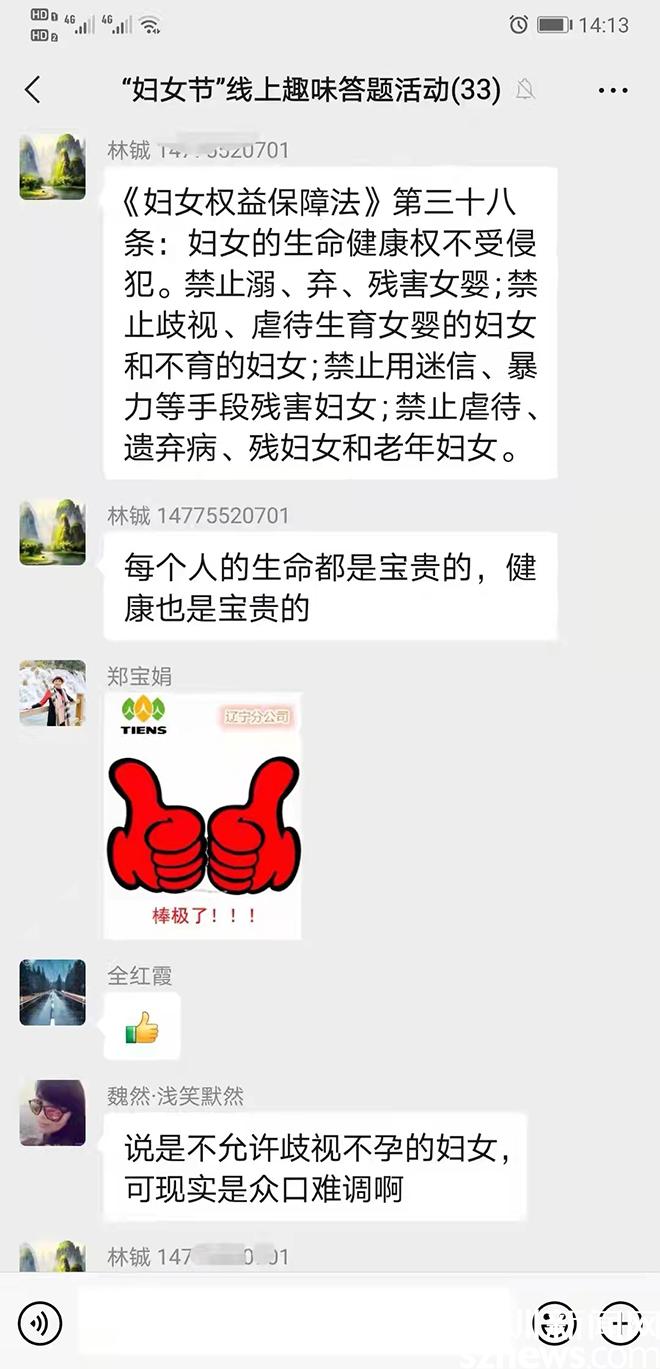Open 郑宝娟's profile avatar

[52, 693]
